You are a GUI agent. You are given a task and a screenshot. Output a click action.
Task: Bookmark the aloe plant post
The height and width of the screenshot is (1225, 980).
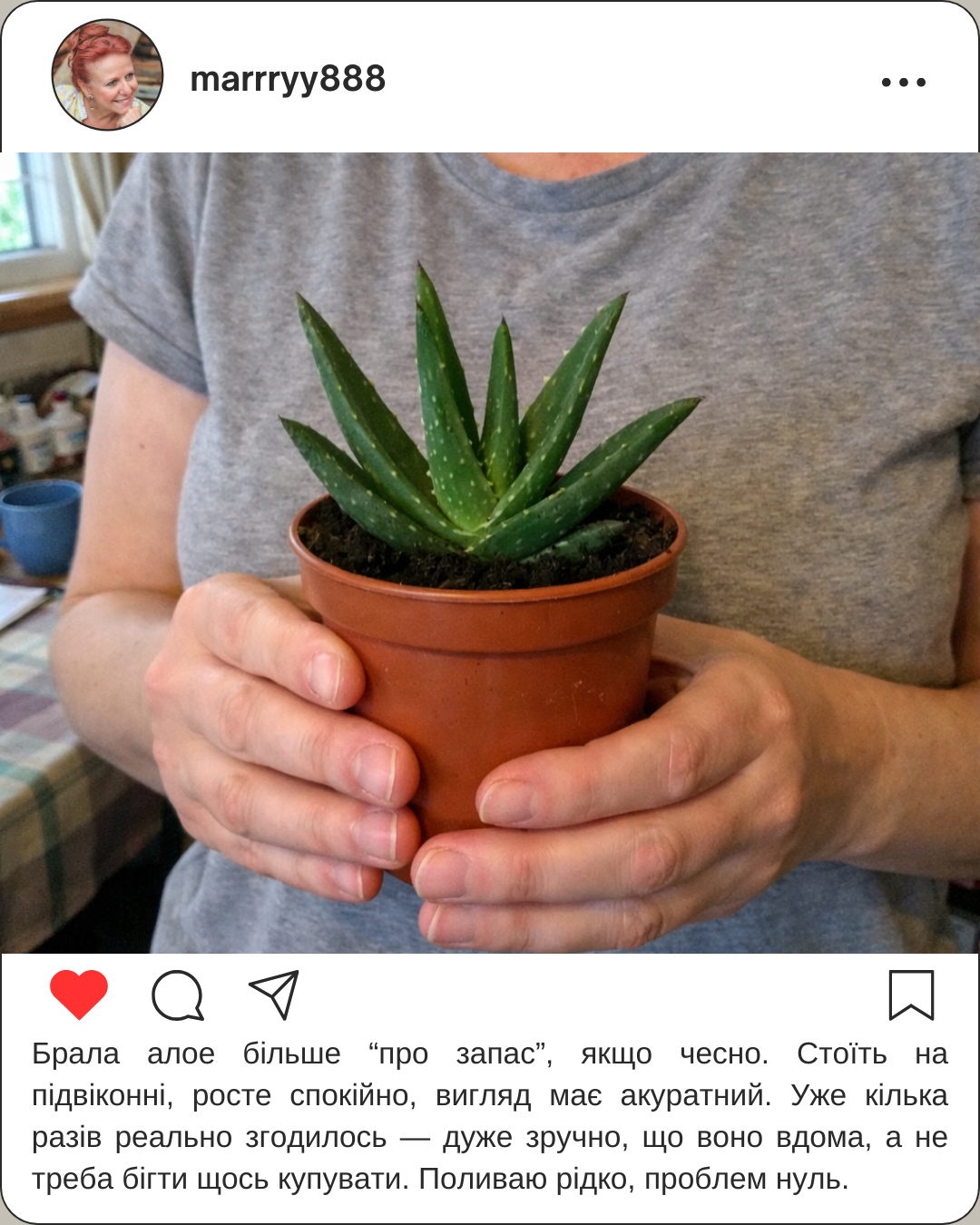point(911,995)
